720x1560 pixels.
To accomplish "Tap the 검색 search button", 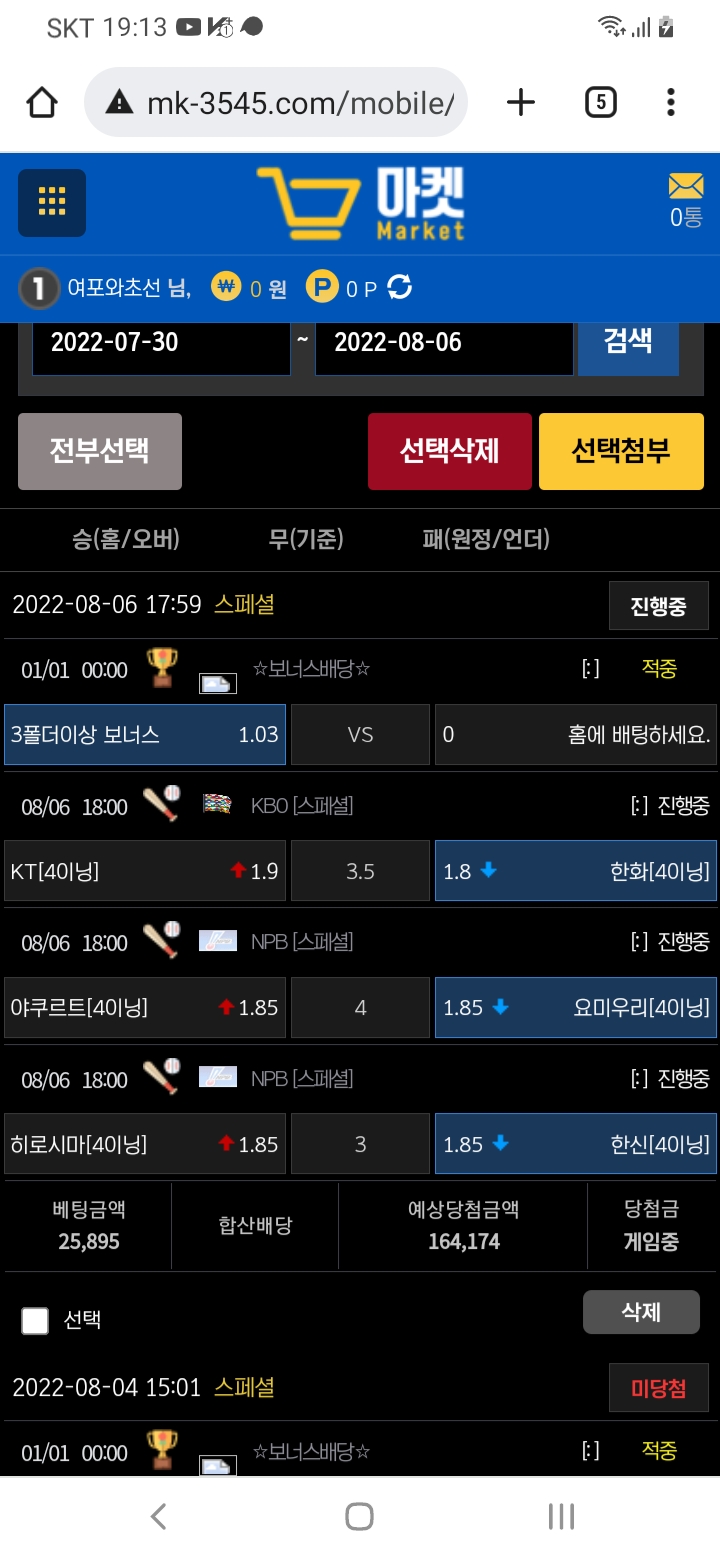I will [x=628, y=341].
